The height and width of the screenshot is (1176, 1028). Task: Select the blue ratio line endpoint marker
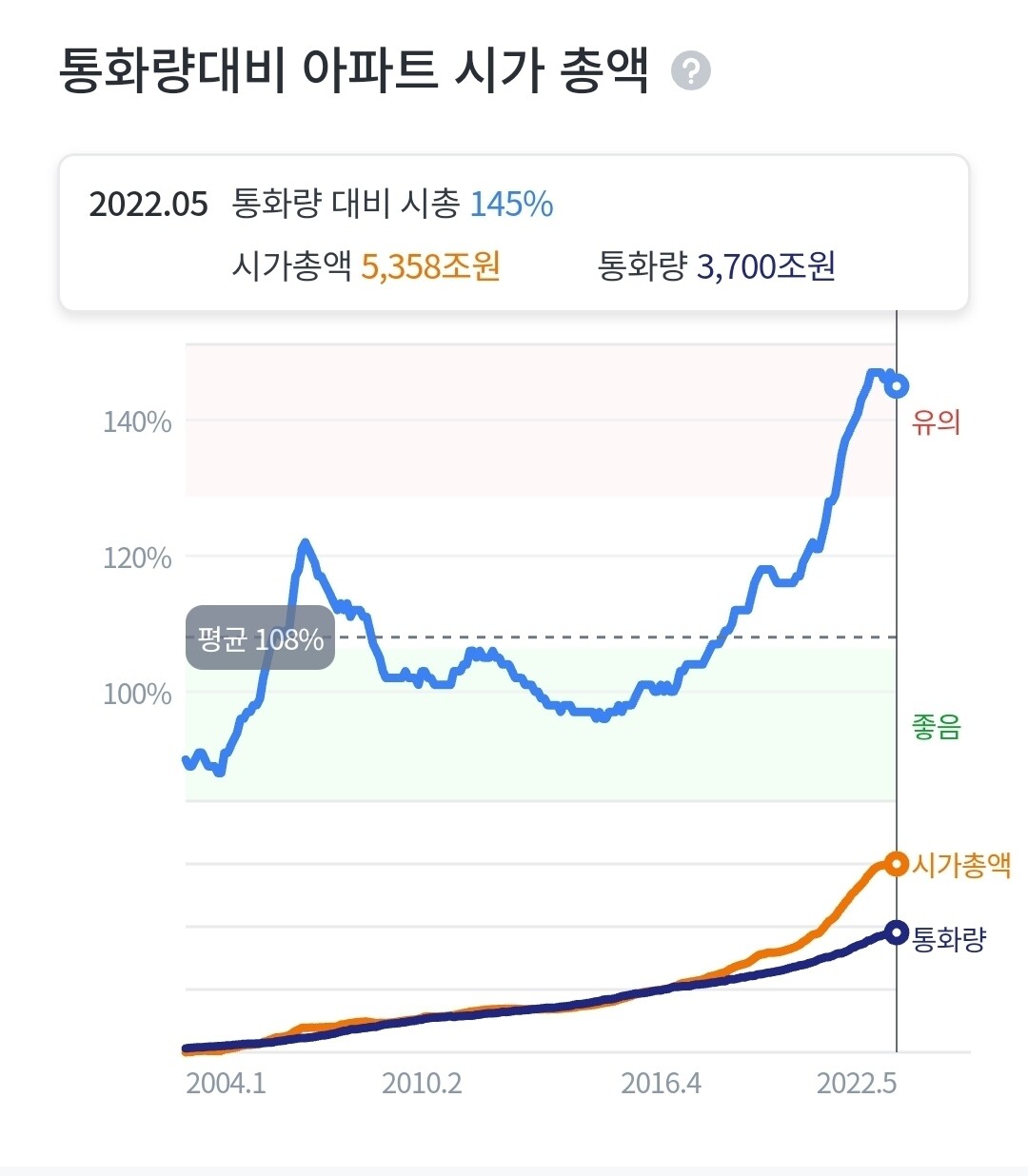(x=896, y=385)
